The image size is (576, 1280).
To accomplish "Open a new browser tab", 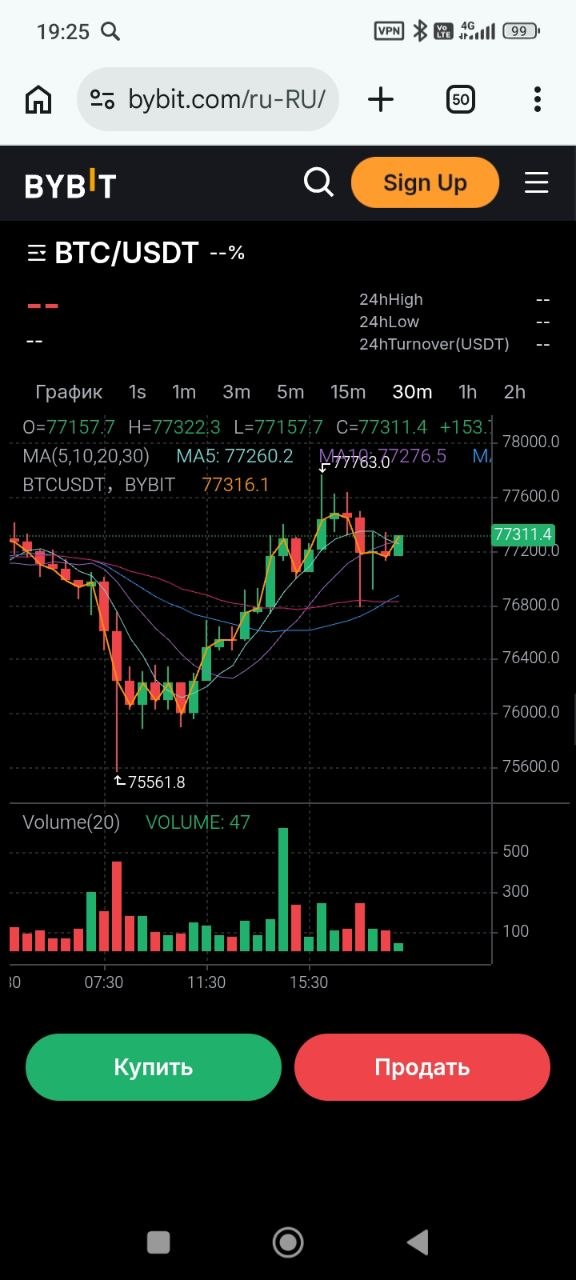I will point(381,99).
